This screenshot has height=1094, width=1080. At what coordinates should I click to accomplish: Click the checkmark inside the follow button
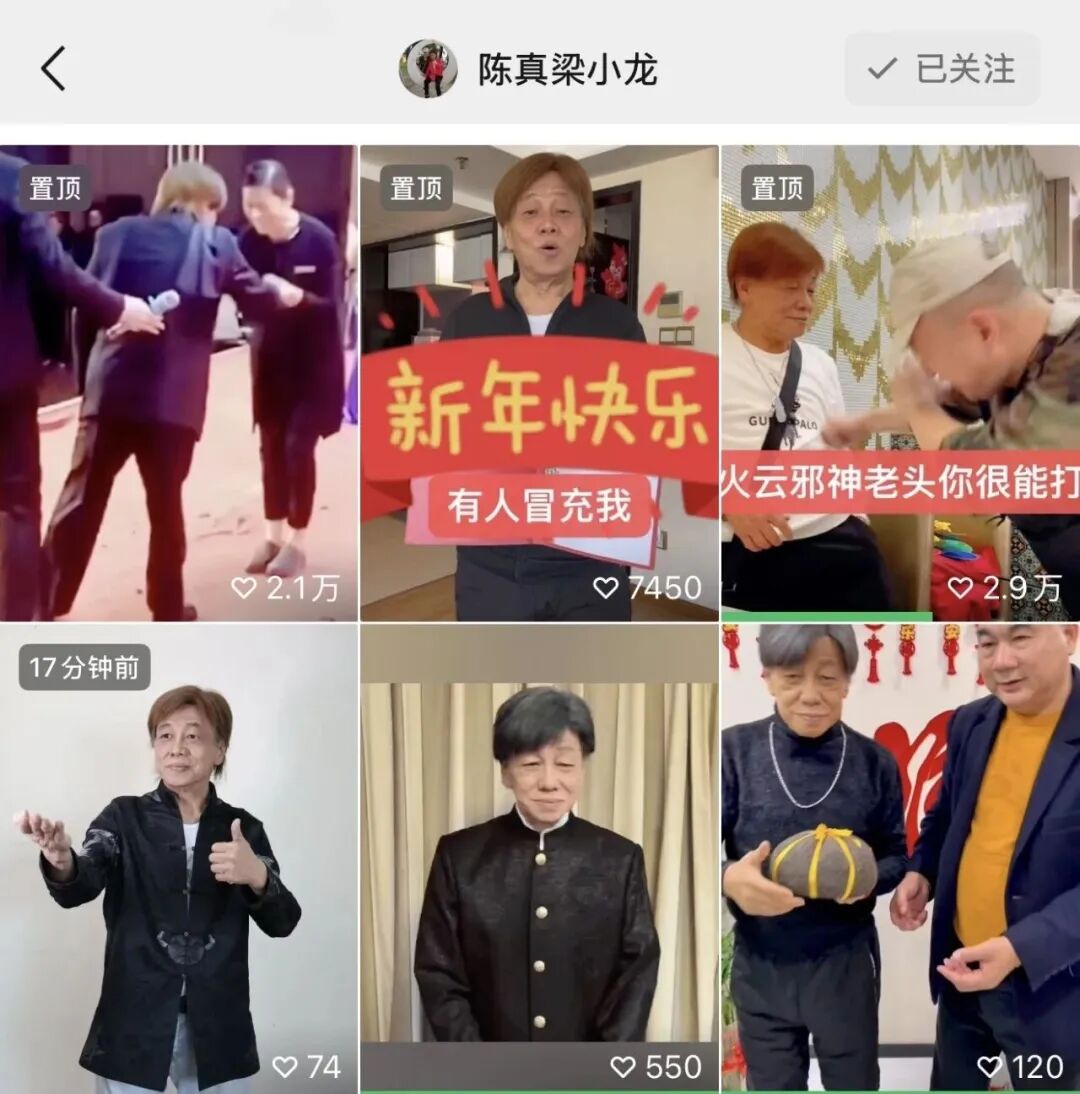coord(881,68)
